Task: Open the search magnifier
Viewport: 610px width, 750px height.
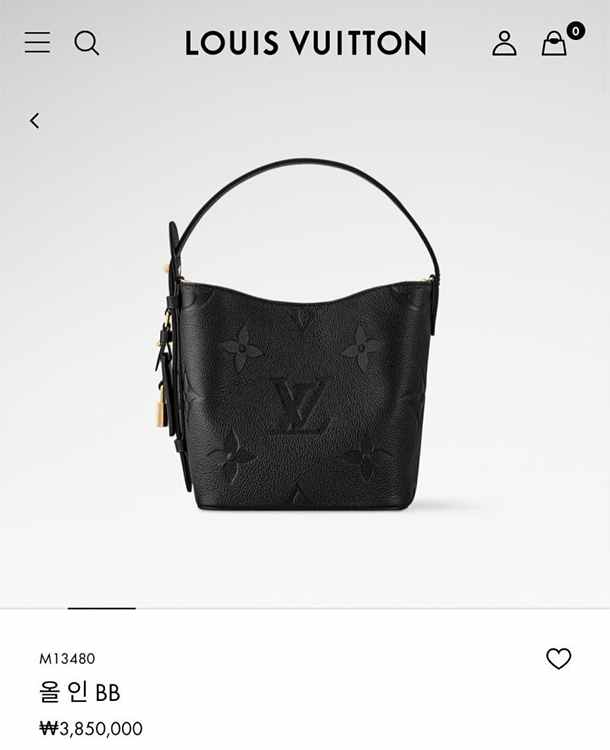Action: tap(87, 43)
